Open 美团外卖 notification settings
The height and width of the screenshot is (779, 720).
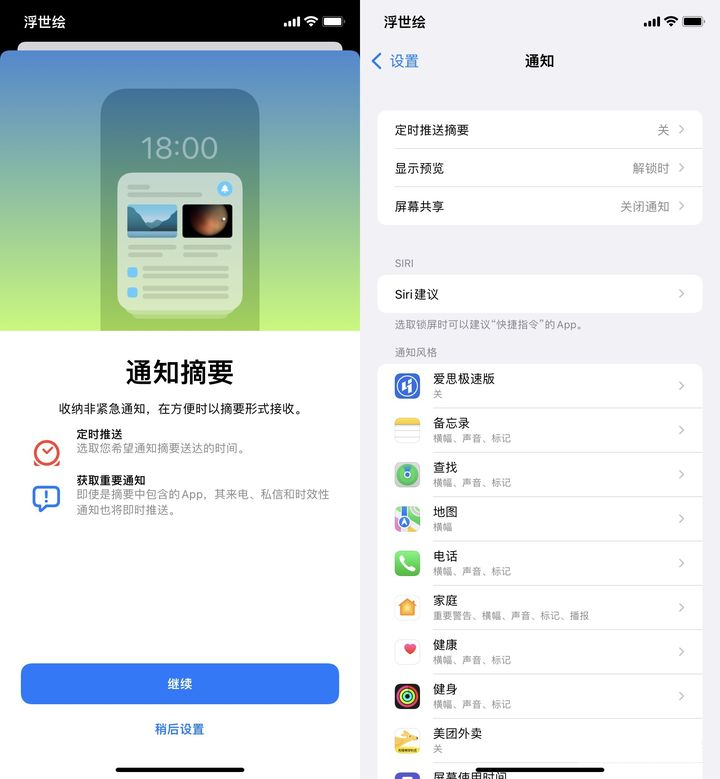(540, 740)
